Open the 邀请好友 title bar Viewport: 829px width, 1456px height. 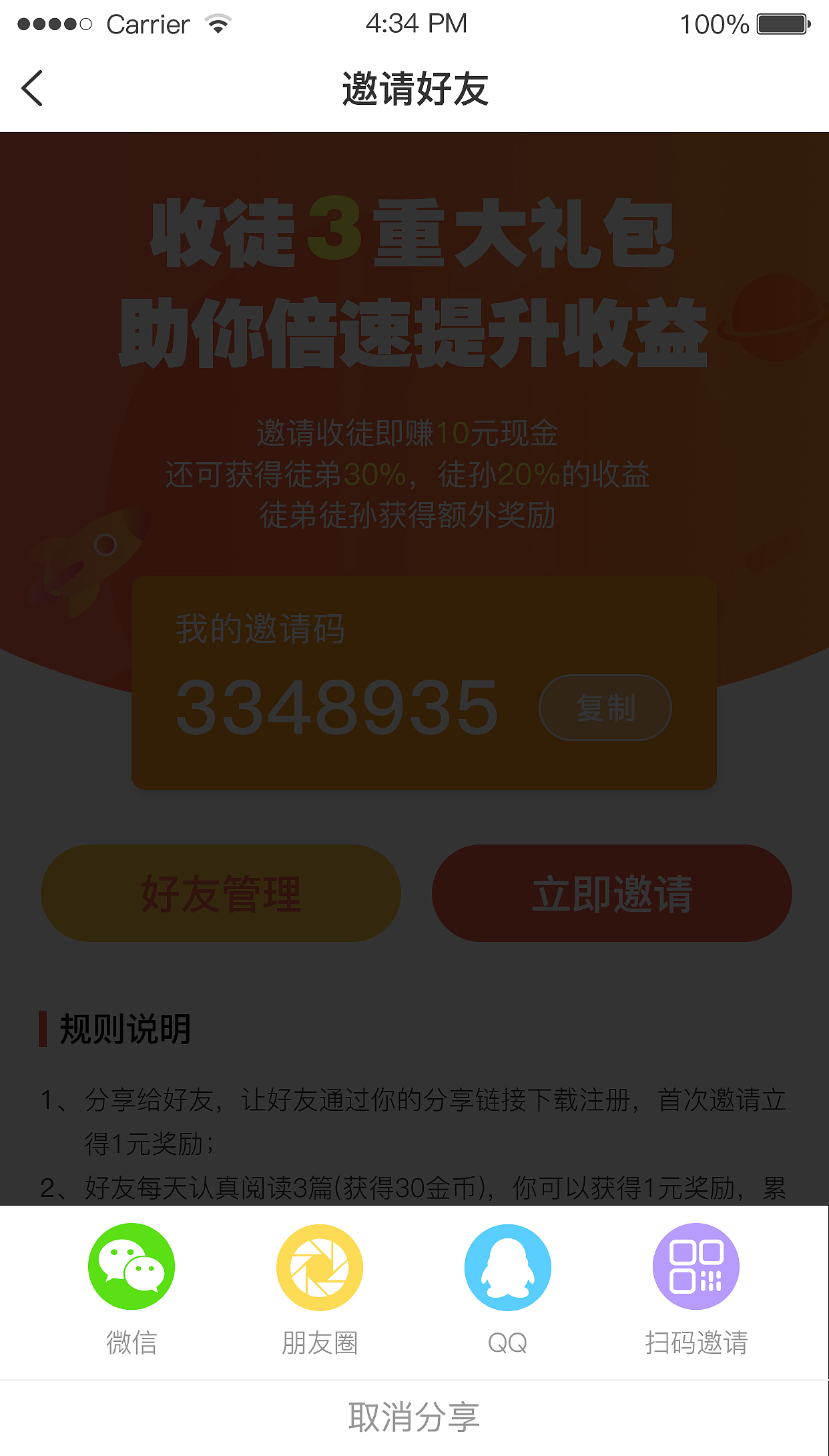[x=414, y=87]
